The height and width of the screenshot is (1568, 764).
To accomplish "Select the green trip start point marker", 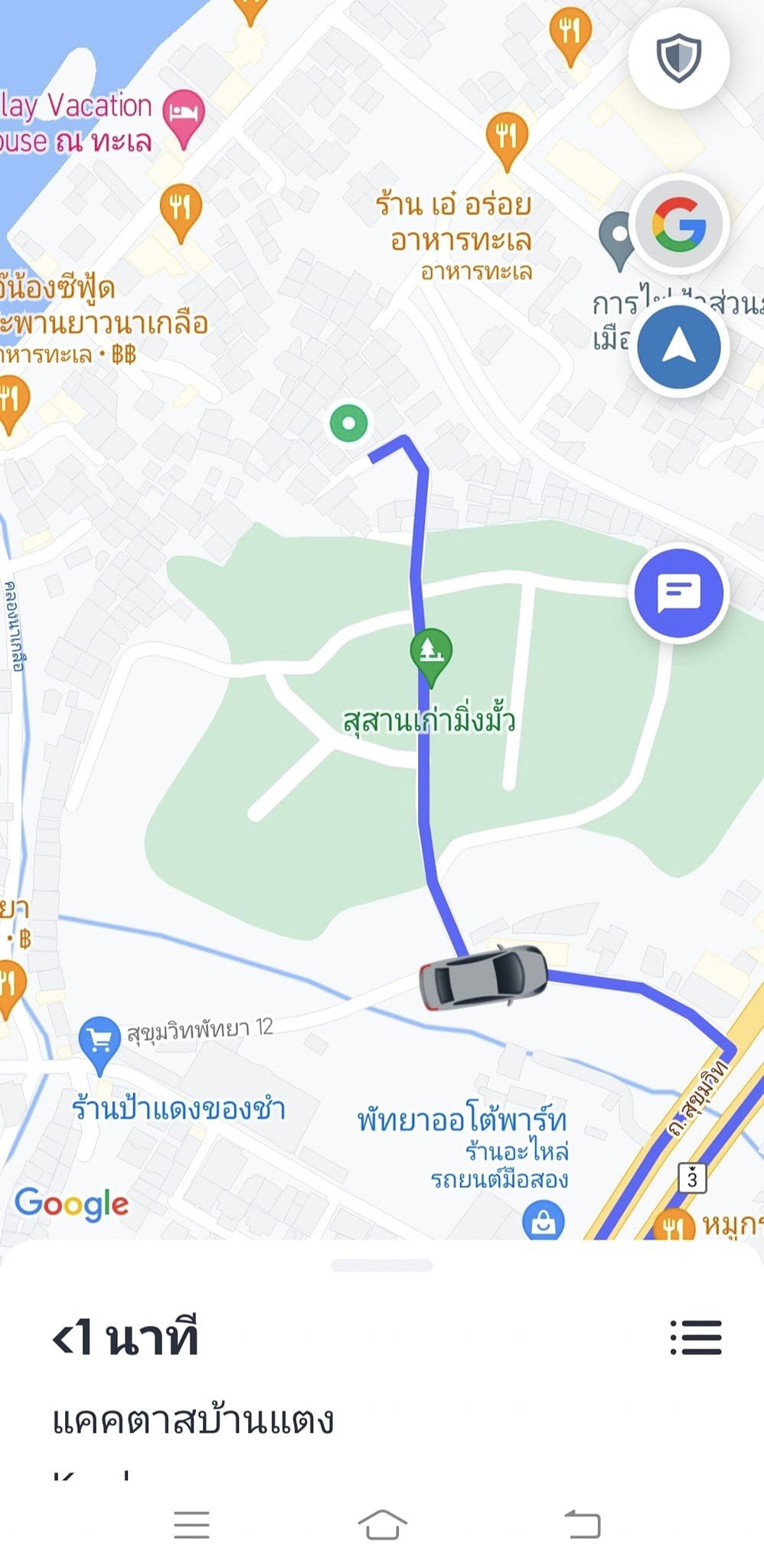I will [349, 423].
